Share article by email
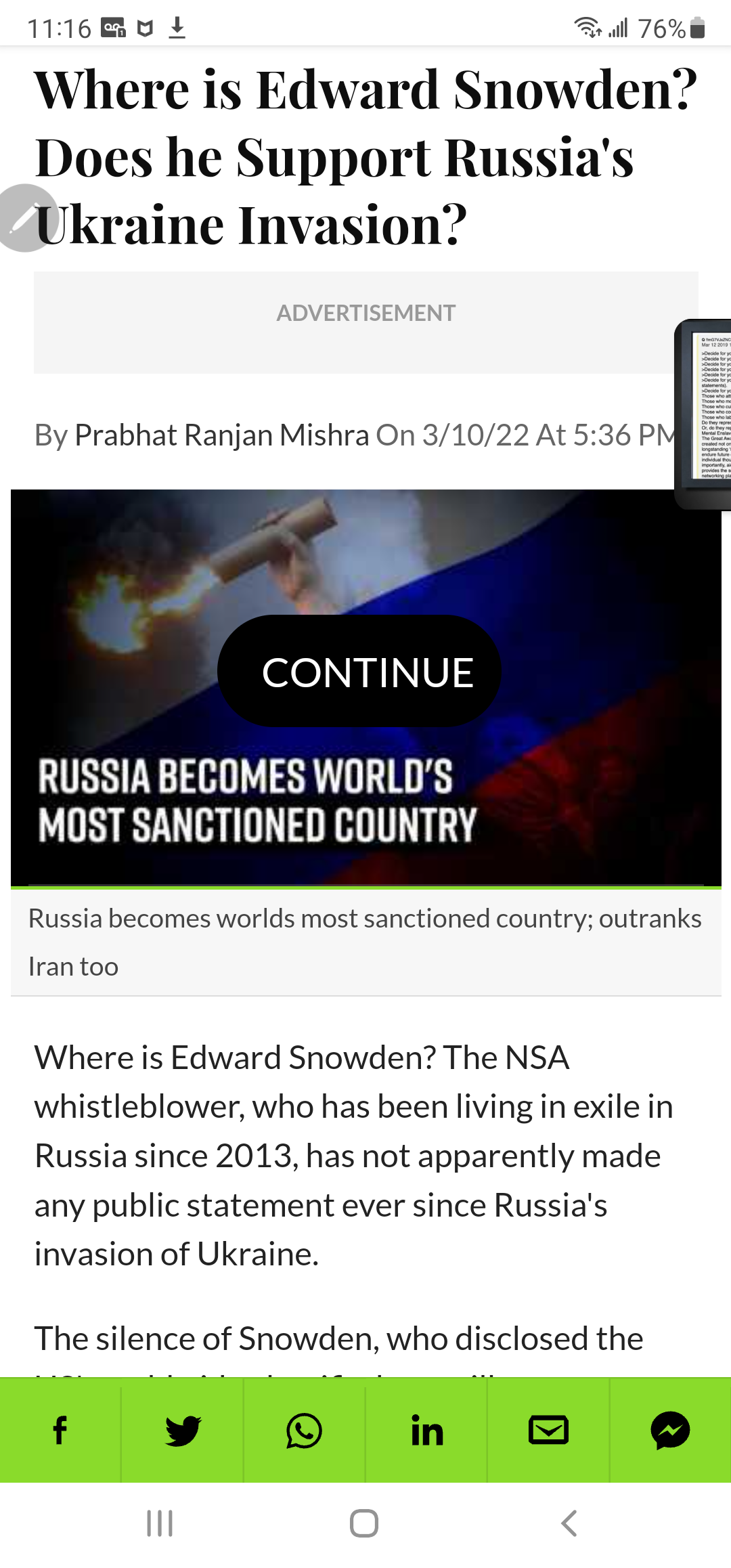Image resolution: width=731 pixels, height=1568 pixels. tap(548, 1431)
